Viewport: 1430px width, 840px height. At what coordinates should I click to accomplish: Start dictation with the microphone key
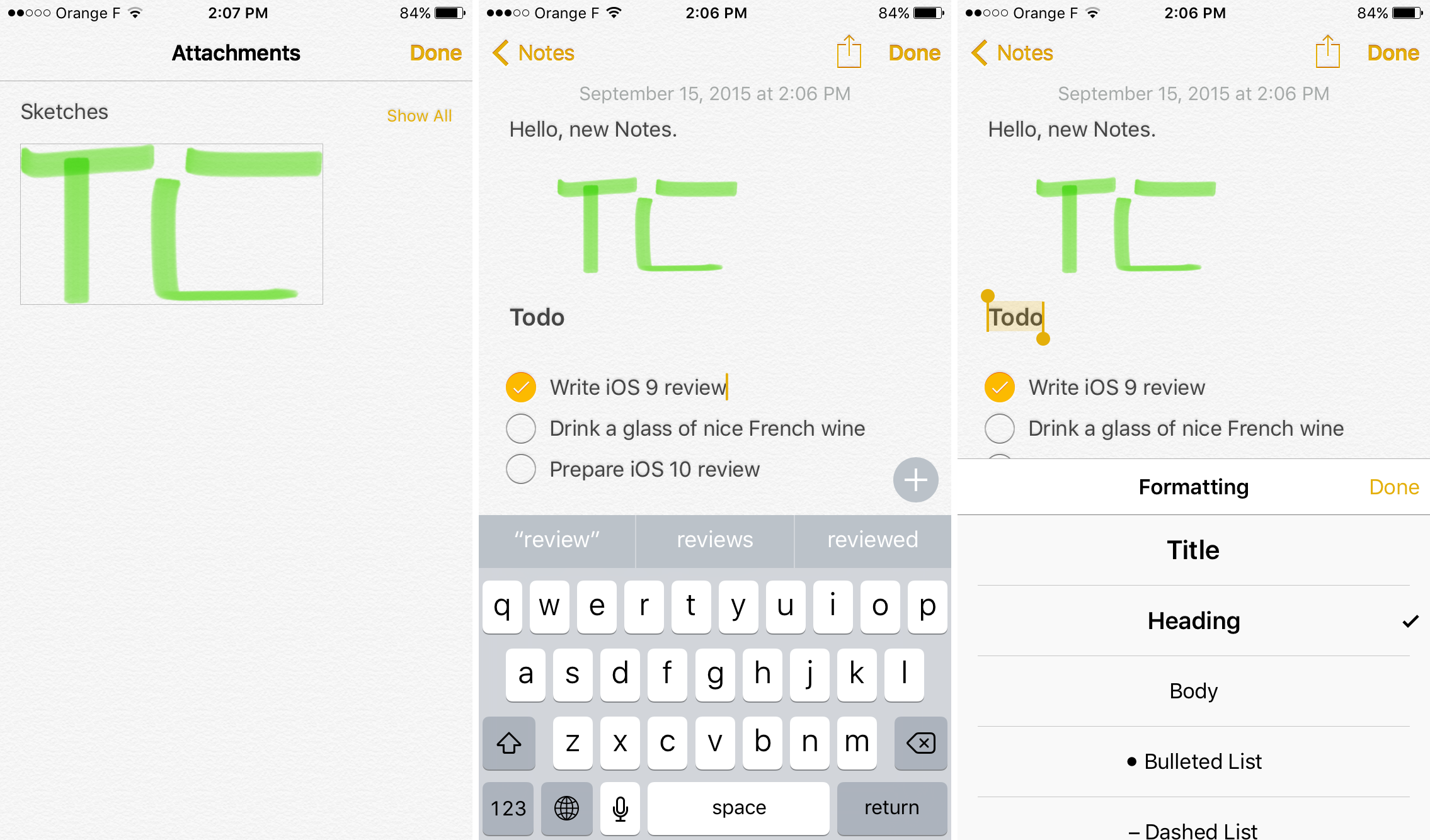pyautogui.click(x=620, y=809)
